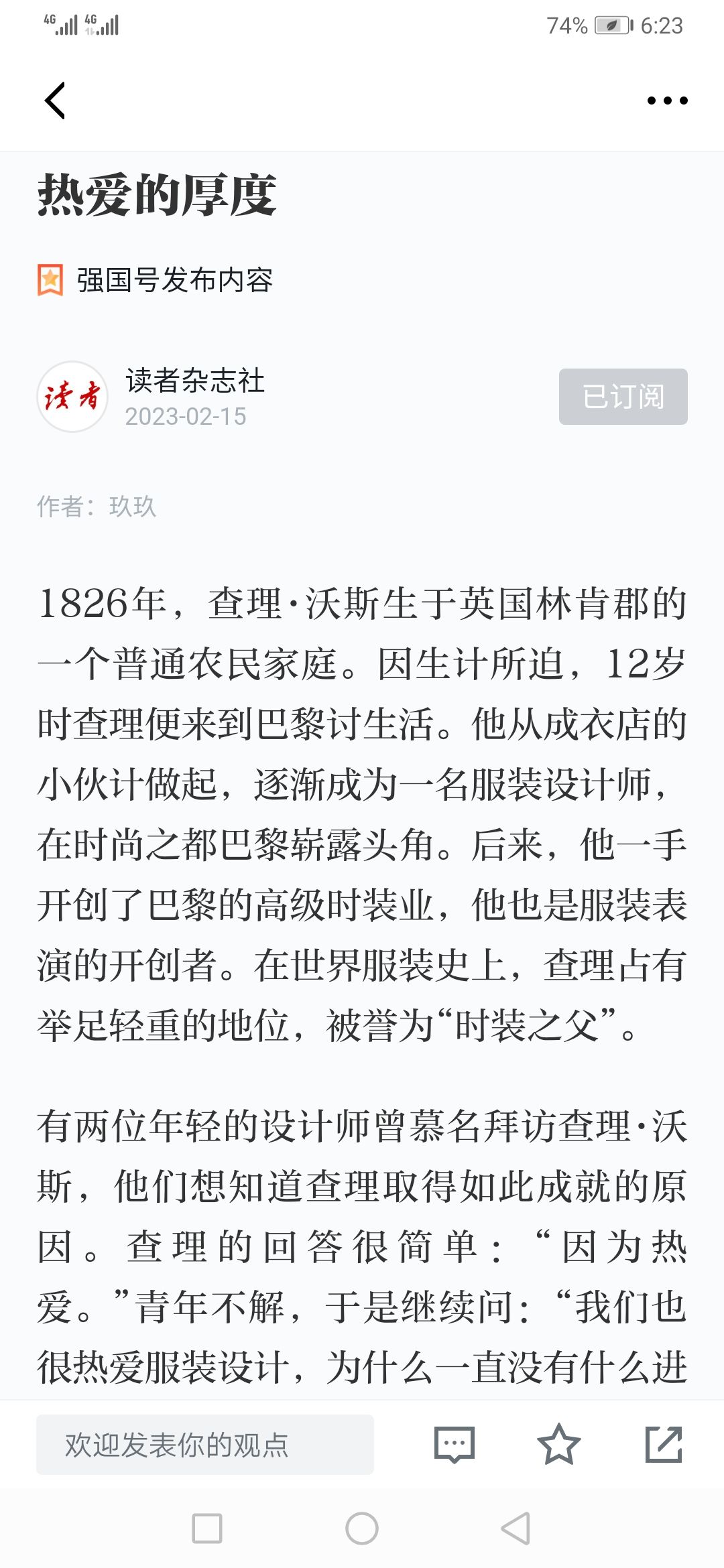Favorite this article with the star
Viewport: 724px width, 1568px height.
click(558, 1444)
